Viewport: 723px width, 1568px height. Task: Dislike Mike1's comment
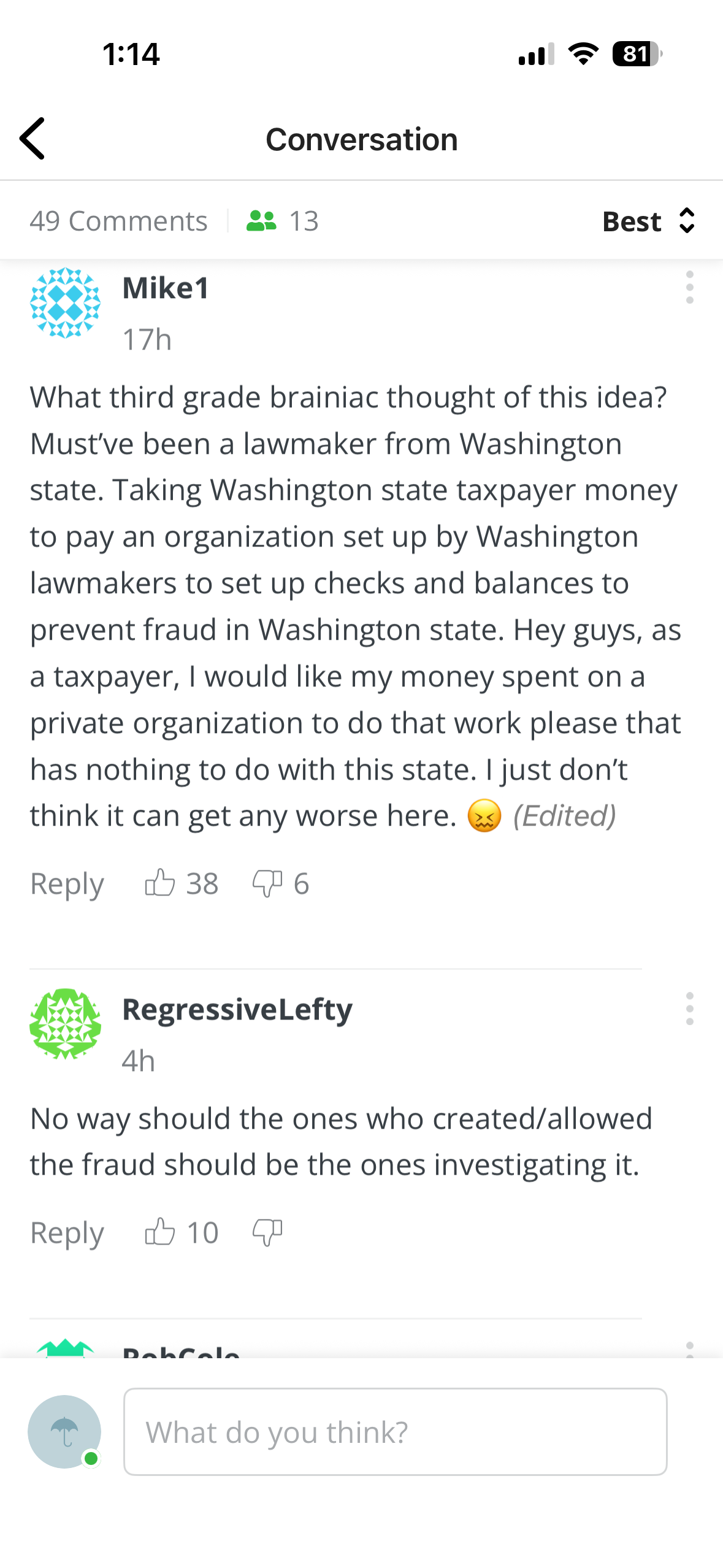pos(267,883)
